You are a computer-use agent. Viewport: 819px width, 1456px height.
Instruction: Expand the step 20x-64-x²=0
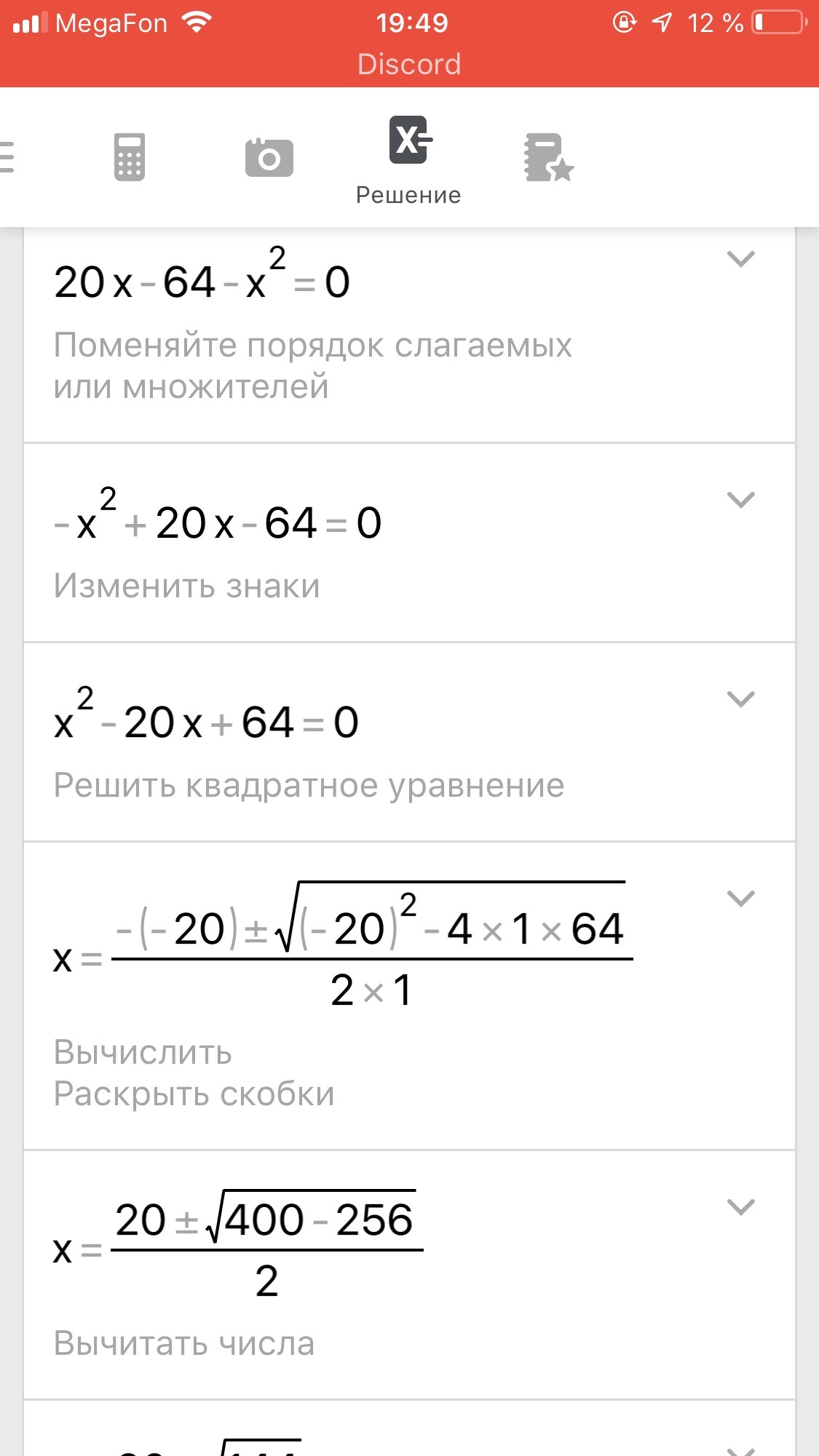pos(740,260)
